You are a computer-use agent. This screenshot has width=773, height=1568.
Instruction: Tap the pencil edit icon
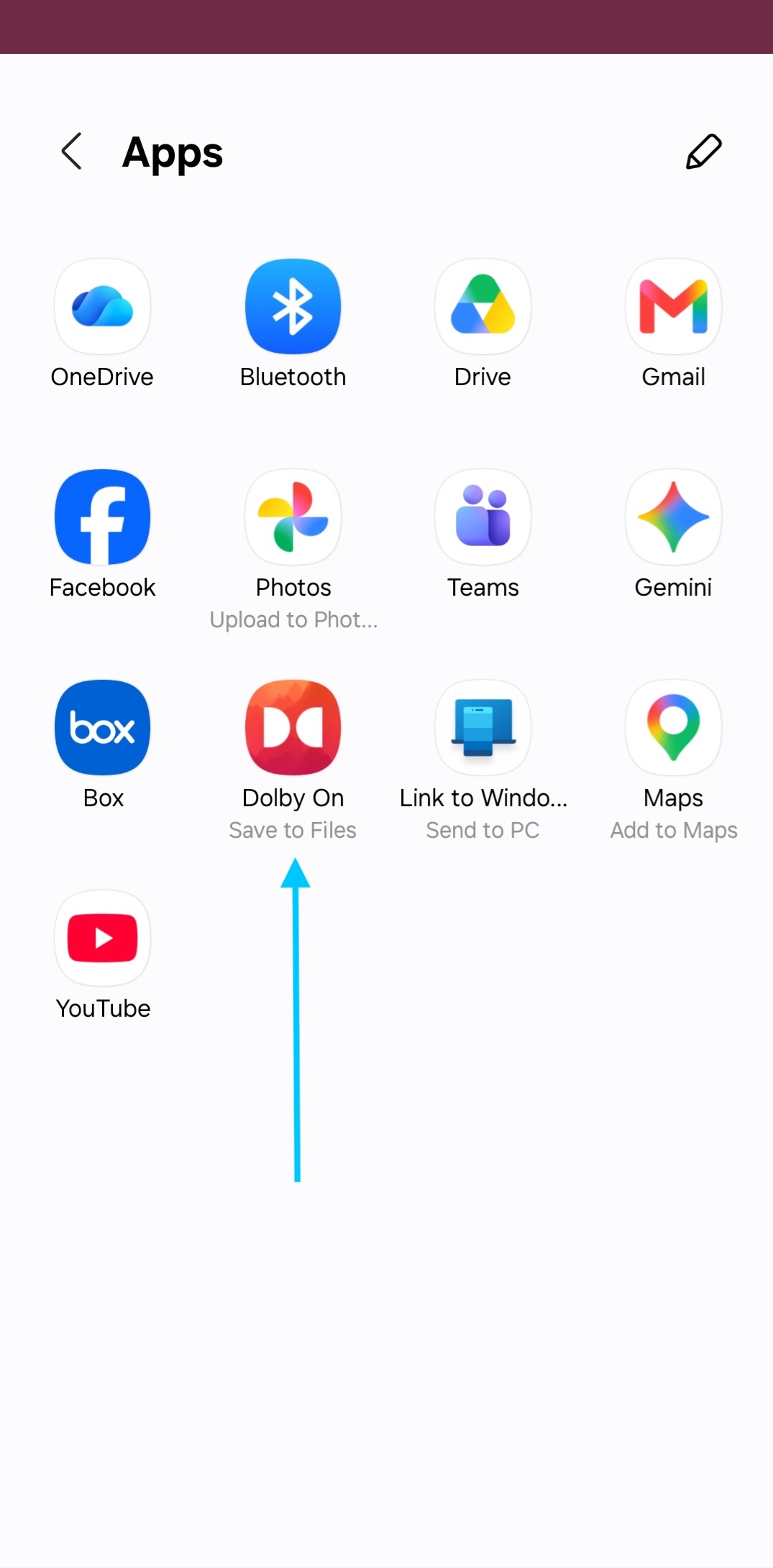[703, 152]
